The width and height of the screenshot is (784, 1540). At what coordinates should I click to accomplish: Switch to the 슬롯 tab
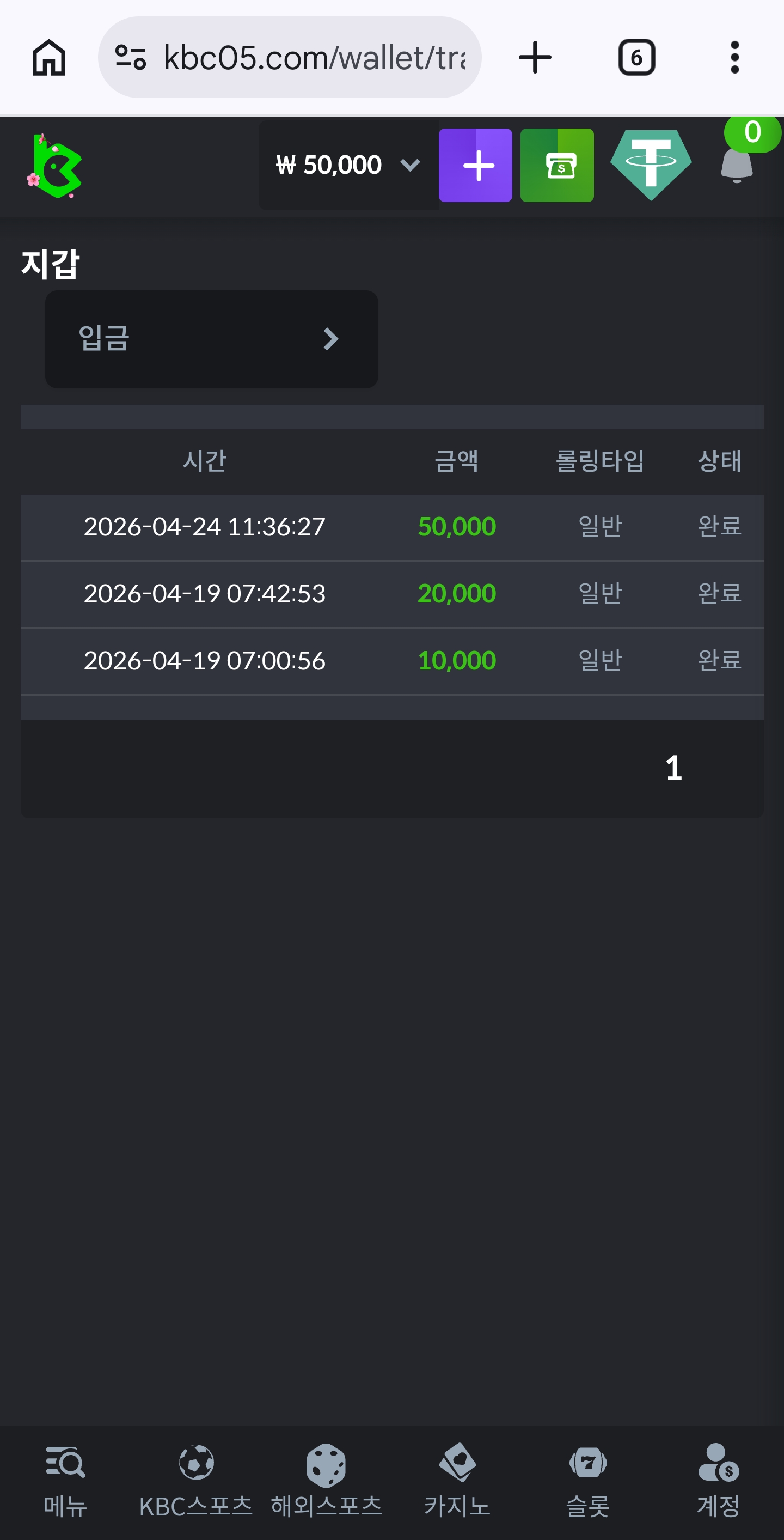(588, 1480)
